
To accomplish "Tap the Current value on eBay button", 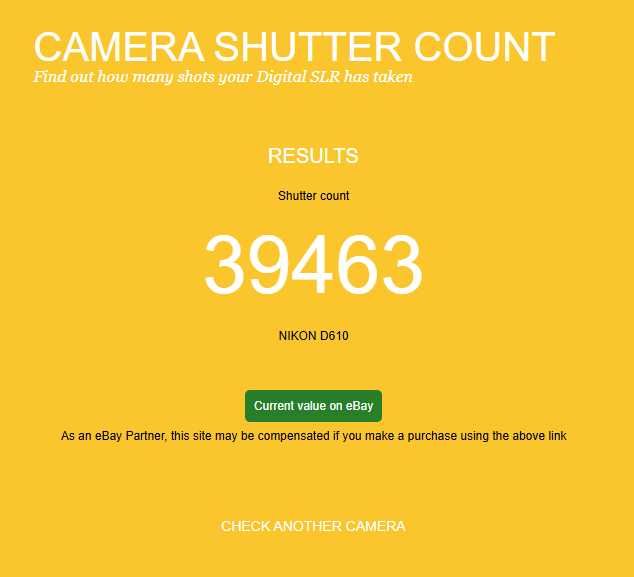I will point(313,406).
